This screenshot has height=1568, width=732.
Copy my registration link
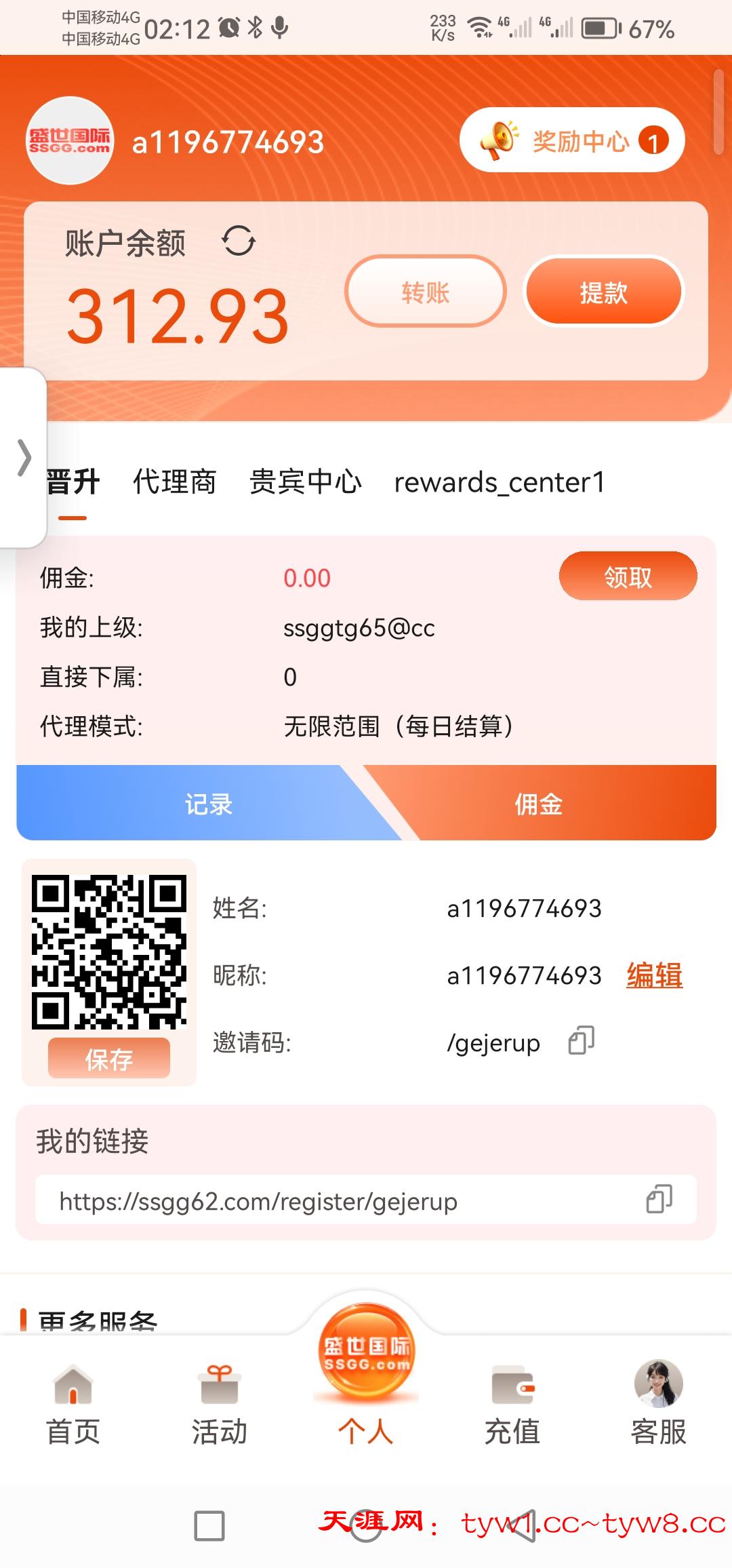[x=659, y=1199]
